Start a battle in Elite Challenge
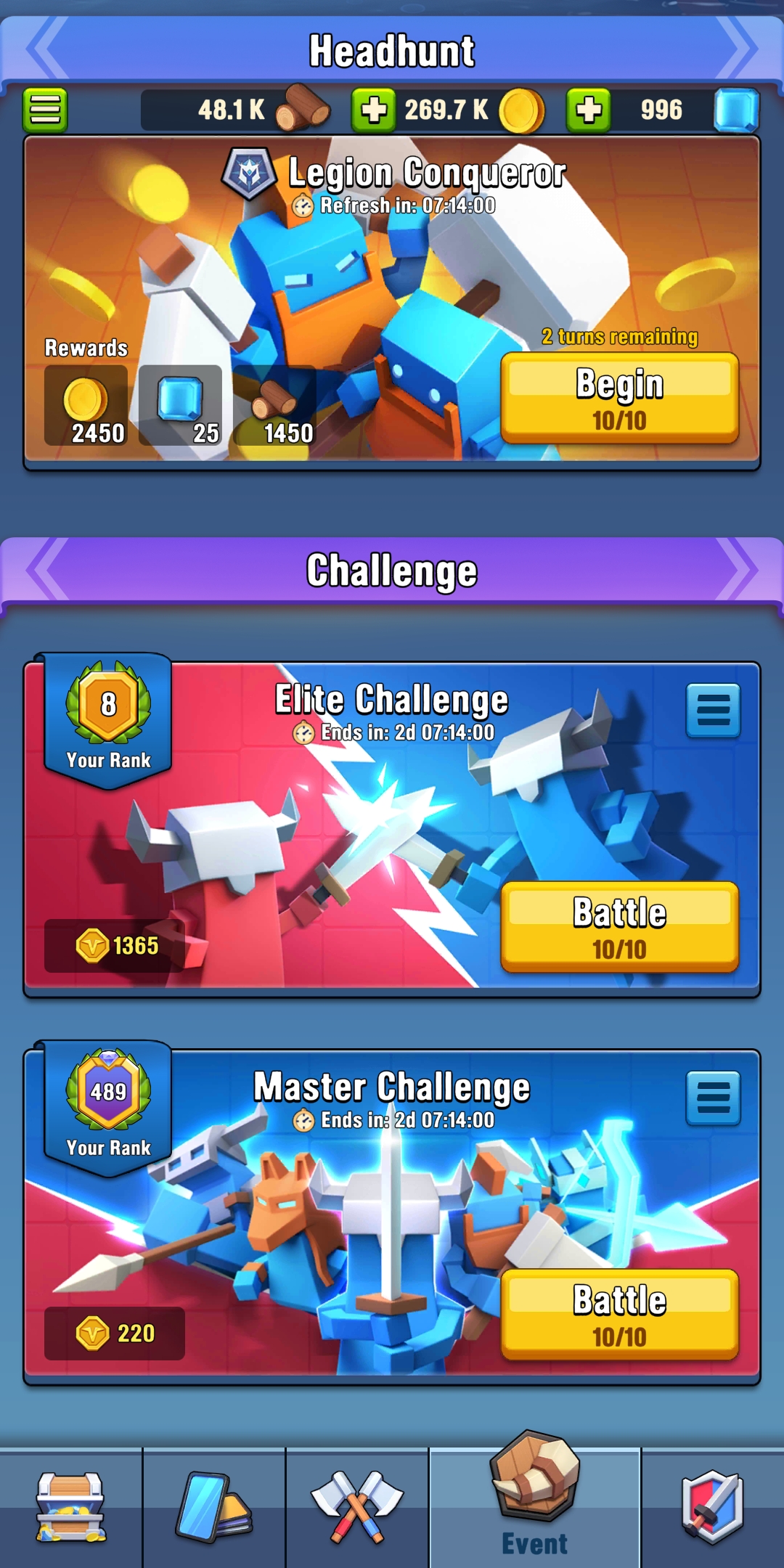Image resolution: width=784 pixels, height=1568 pixels. tap(619, 926)
